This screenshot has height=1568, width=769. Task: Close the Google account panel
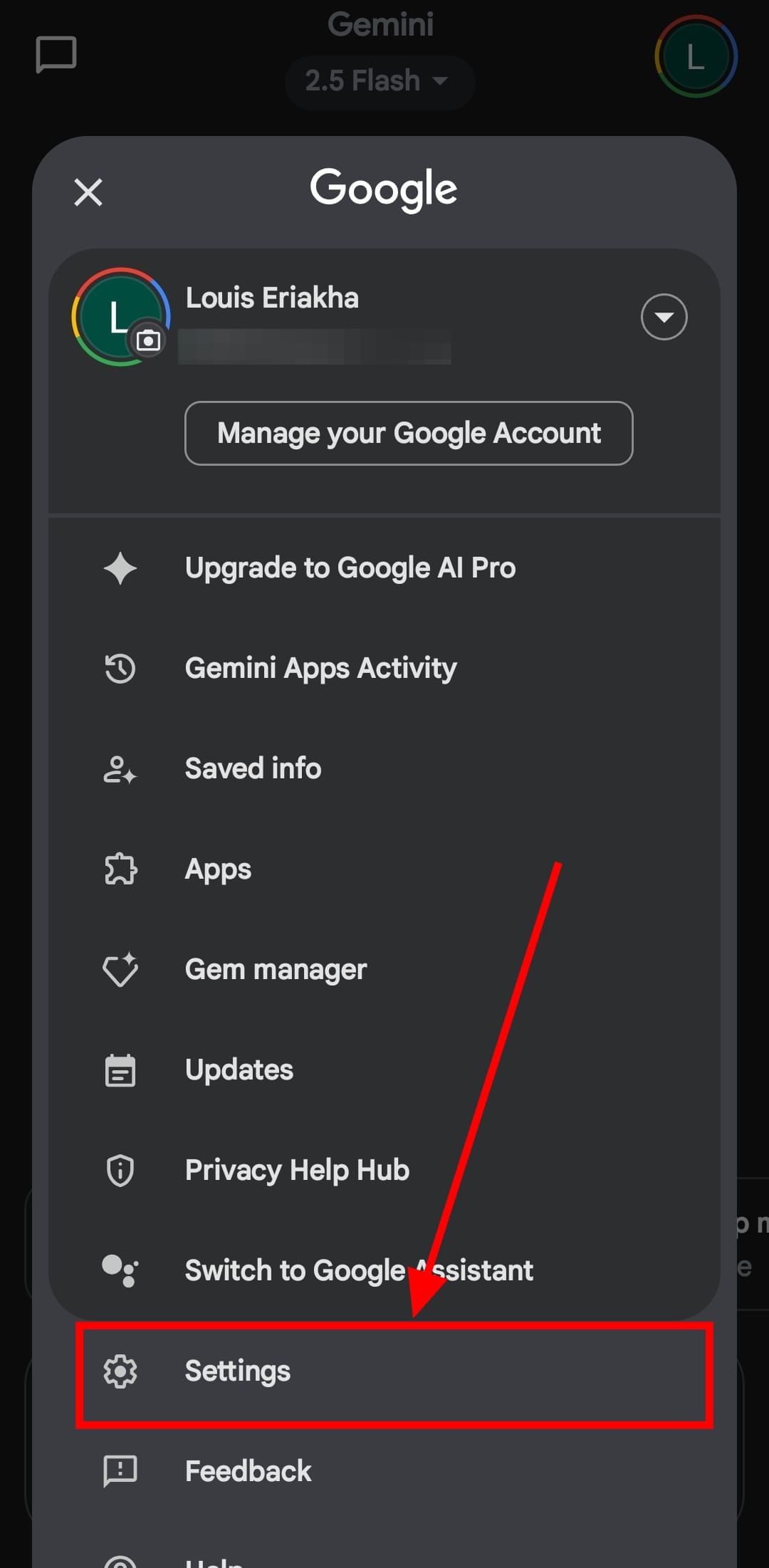click(x=88, y=192)
